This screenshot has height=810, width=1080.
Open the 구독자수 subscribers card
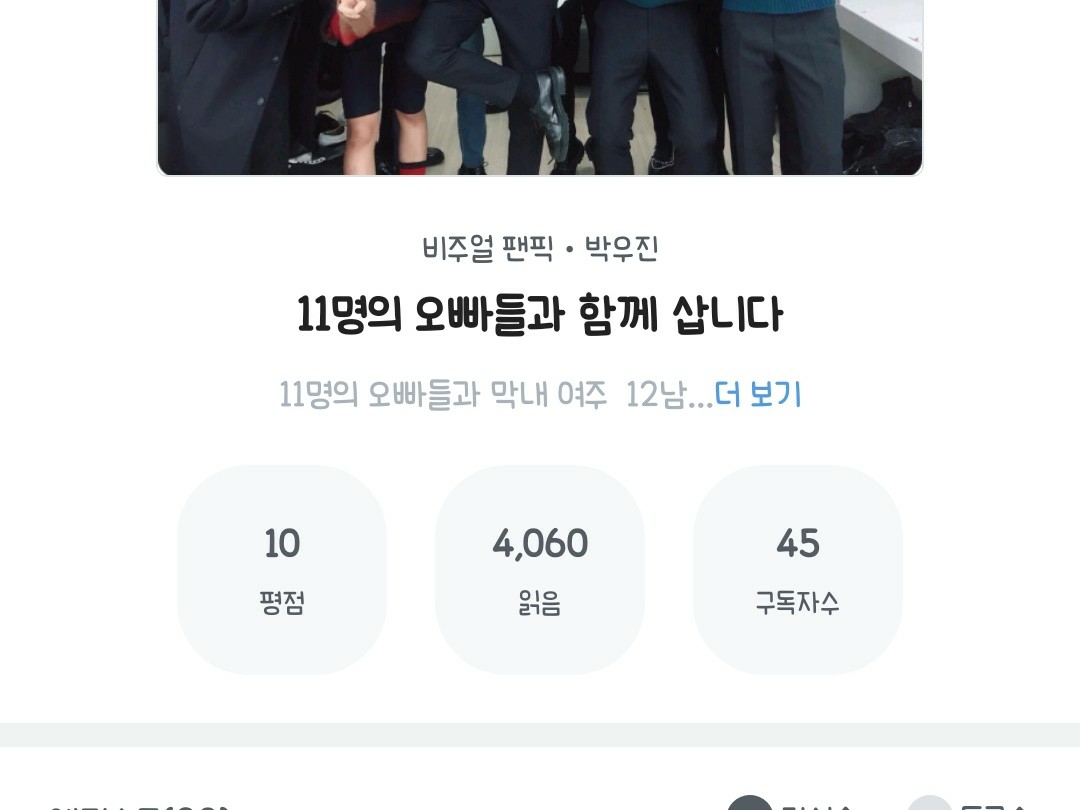click(797, 569)
